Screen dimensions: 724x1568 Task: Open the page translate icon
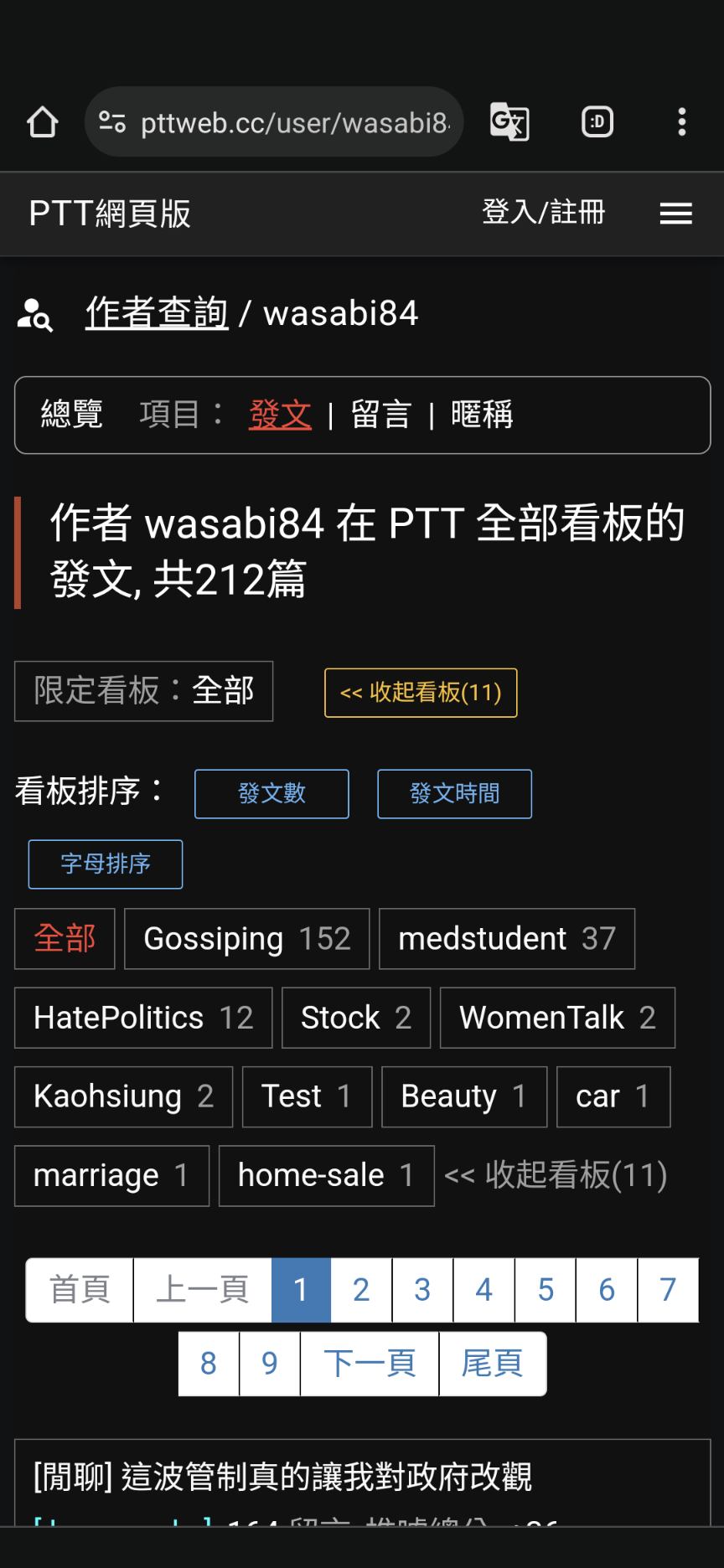click(x=509, y=122)
